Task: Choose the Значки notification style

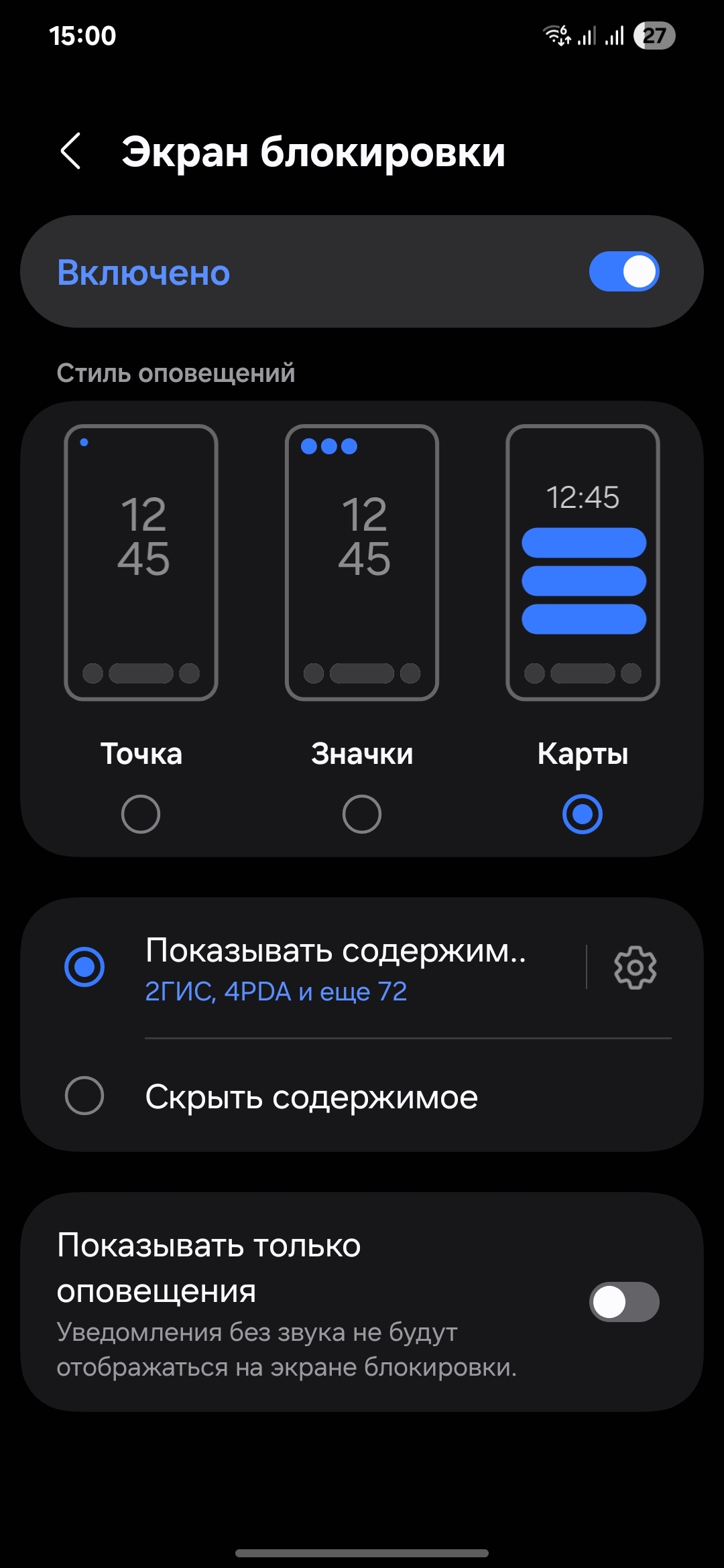Action: point(362,814)
